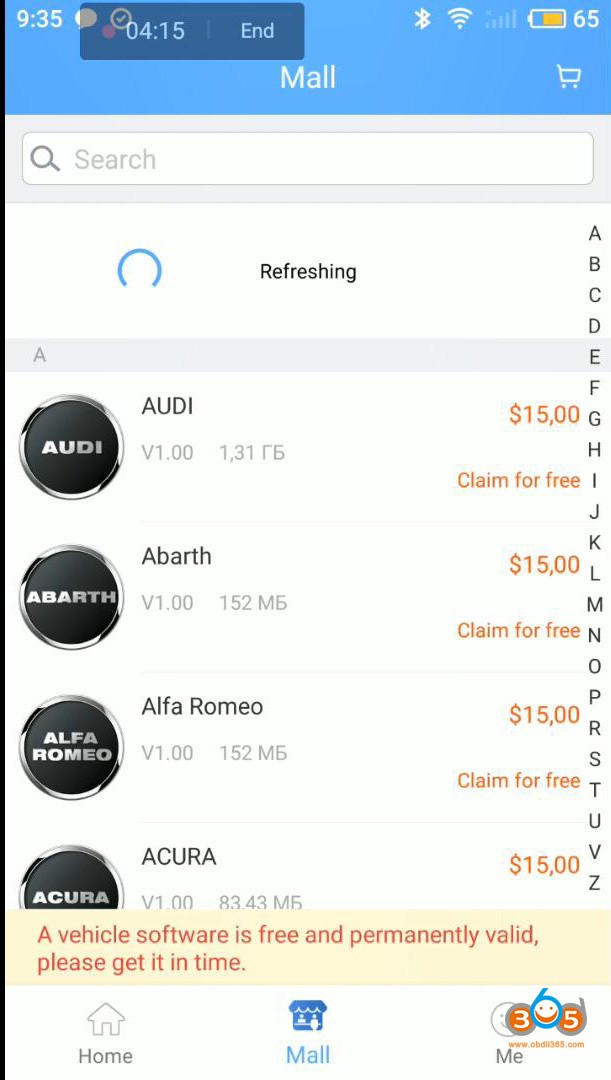Claim the Abarth software for free
Screen dimensions: 611x1080
tap(518, 630)
